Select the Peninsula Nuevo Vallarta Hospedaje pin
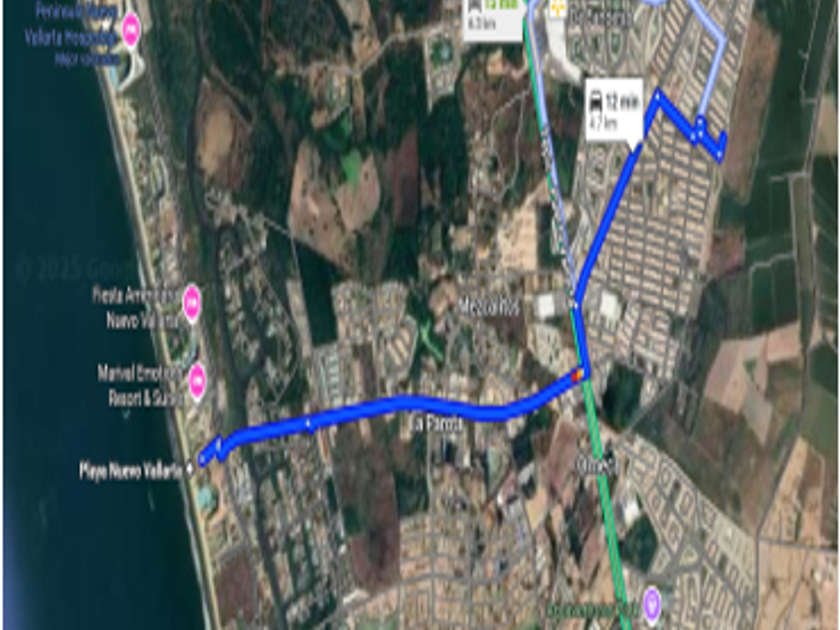 pyautogui.click(x=131, y=29)
